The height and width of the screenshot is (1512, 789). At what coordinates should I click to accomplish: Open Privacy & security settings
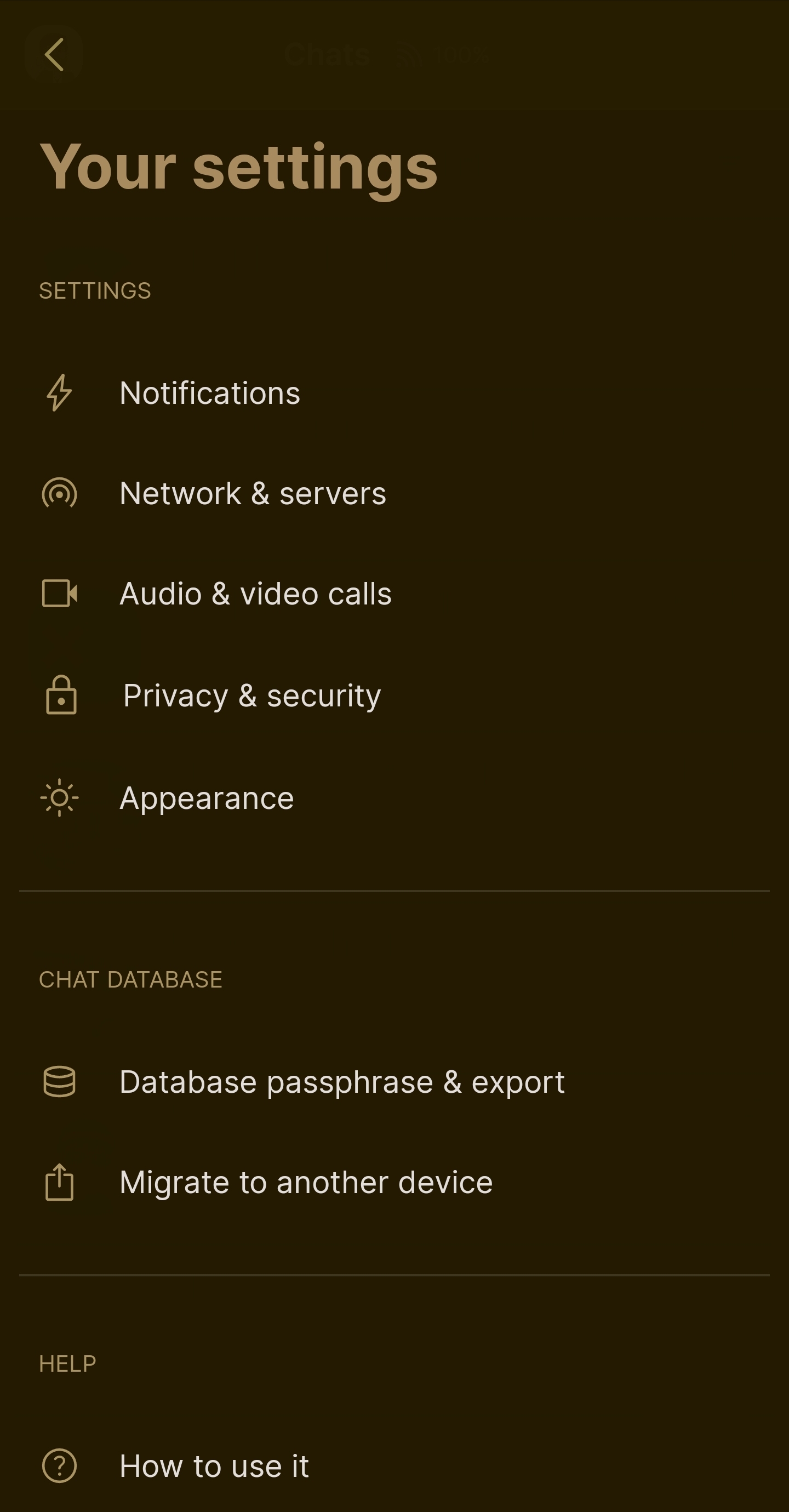click(x=252, y=695)
